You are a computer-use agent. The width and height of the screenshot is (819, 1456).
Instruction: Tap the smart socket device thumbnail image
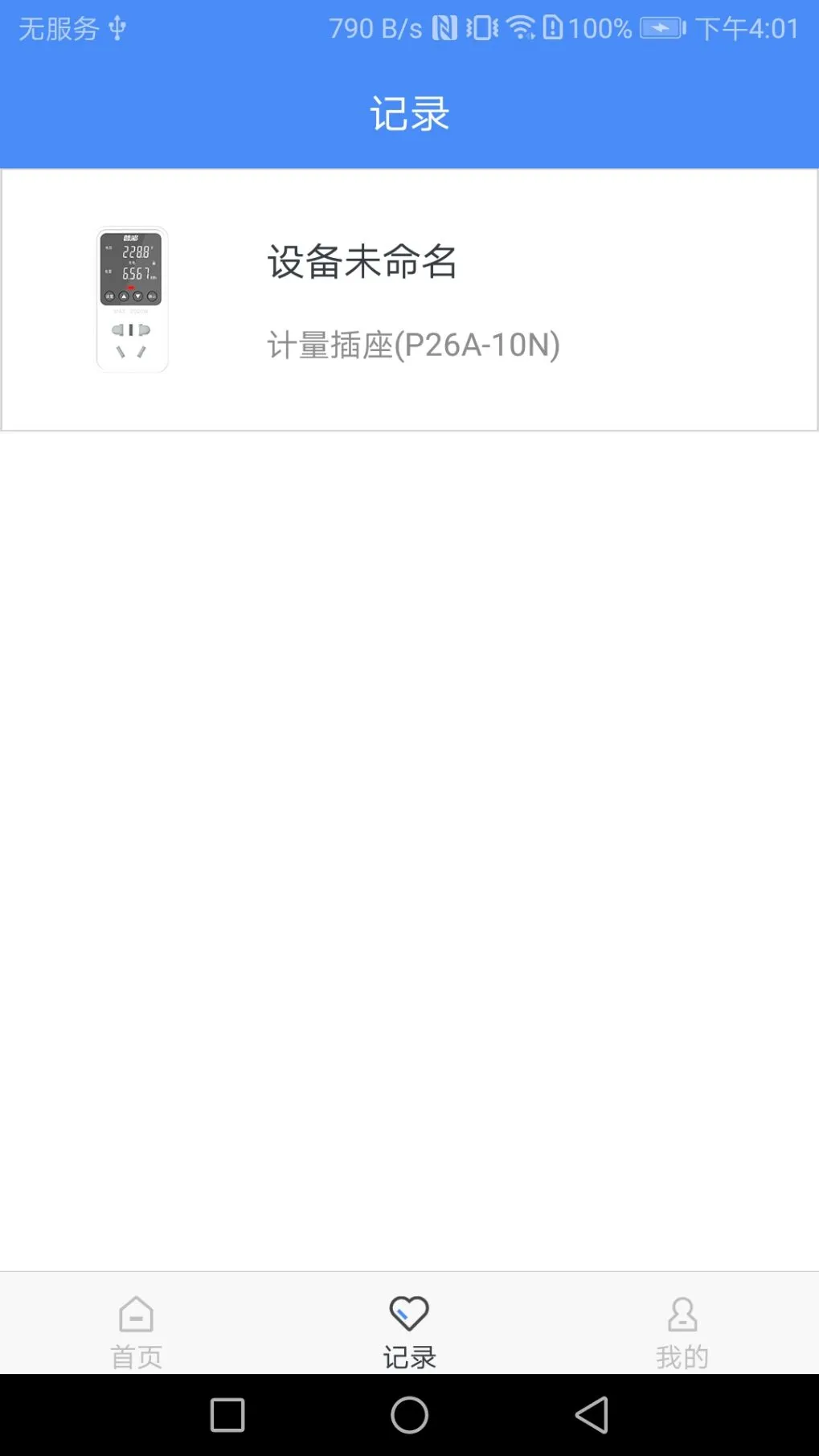pos(131,298)
